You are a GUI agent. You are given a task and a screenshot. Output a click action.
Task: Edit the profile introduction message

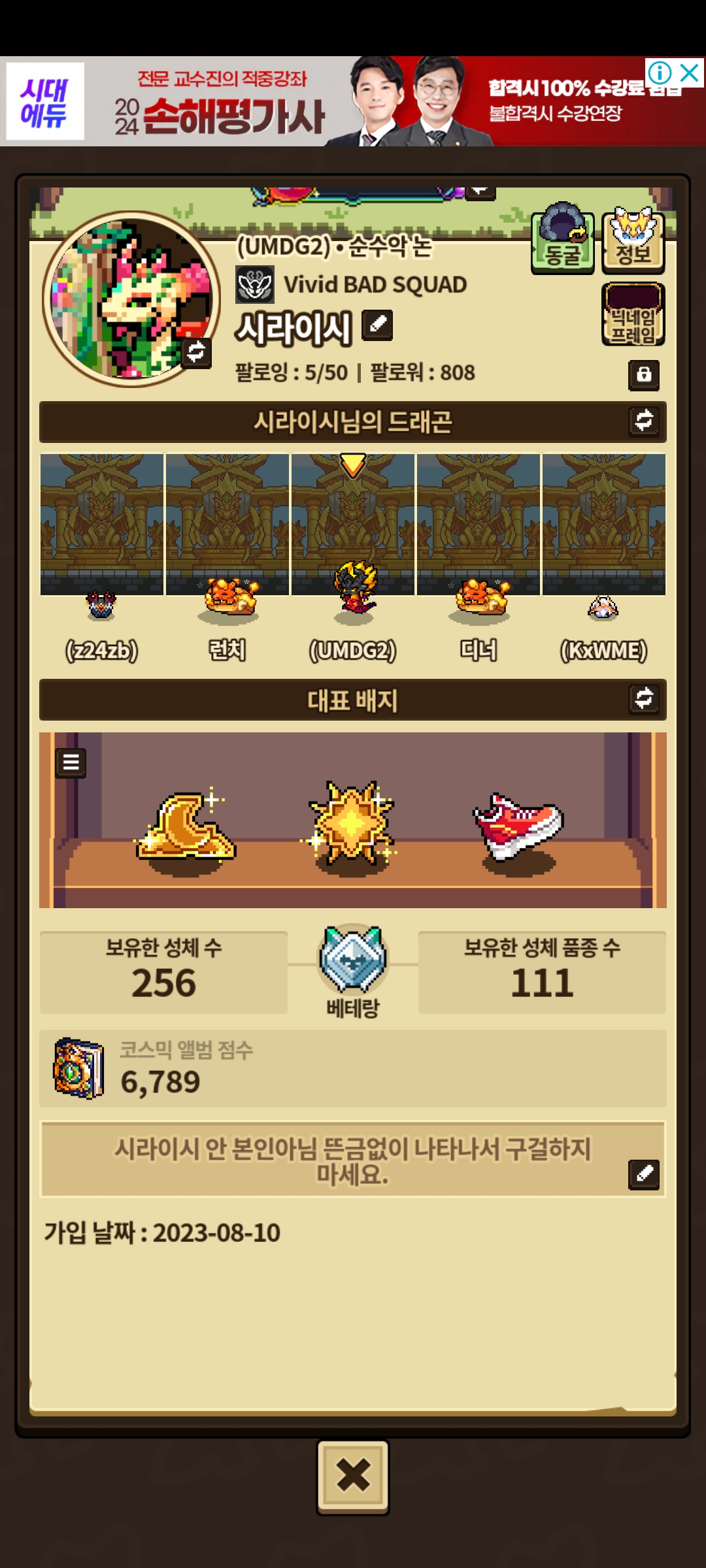pos(644,1174)
